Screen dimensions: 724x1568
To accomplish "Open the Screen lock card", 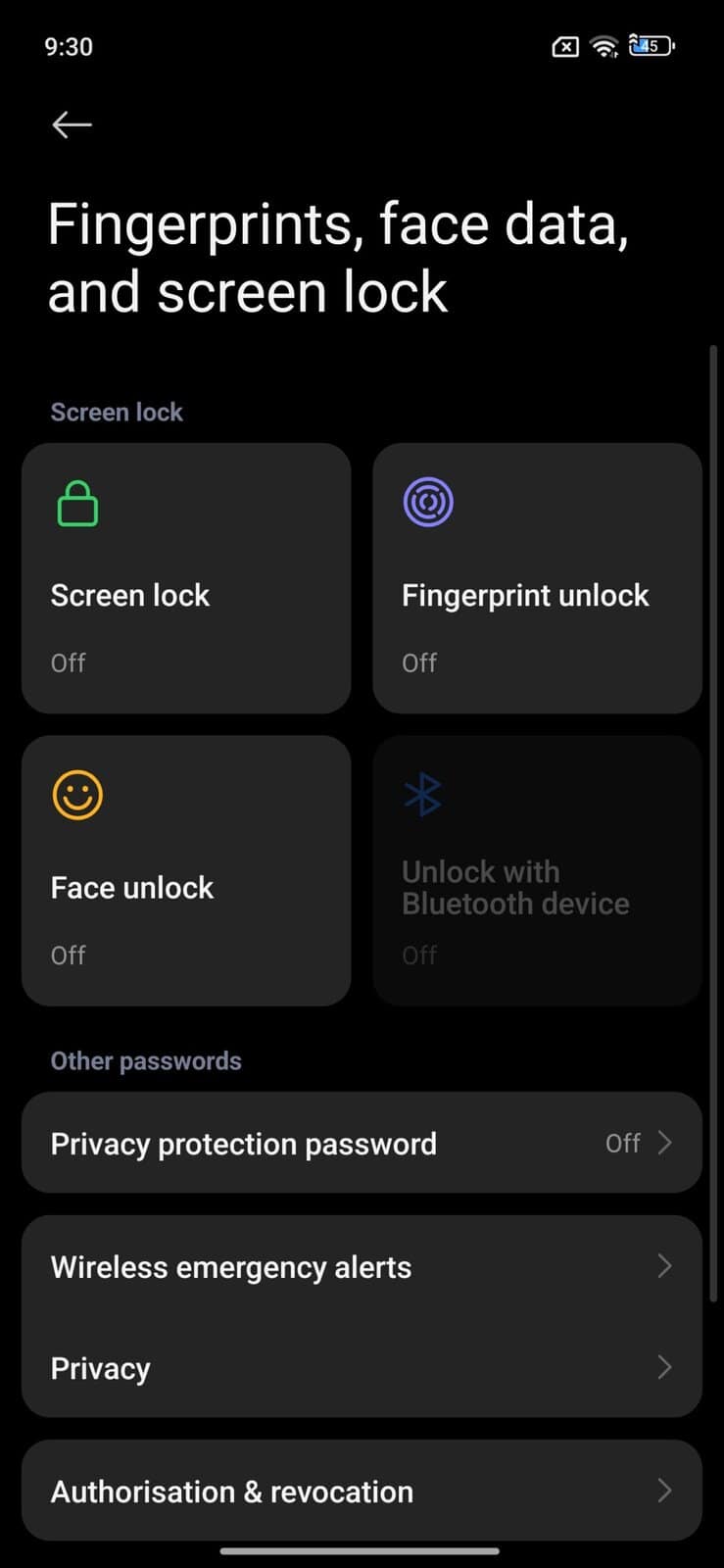I will [186, 578].
